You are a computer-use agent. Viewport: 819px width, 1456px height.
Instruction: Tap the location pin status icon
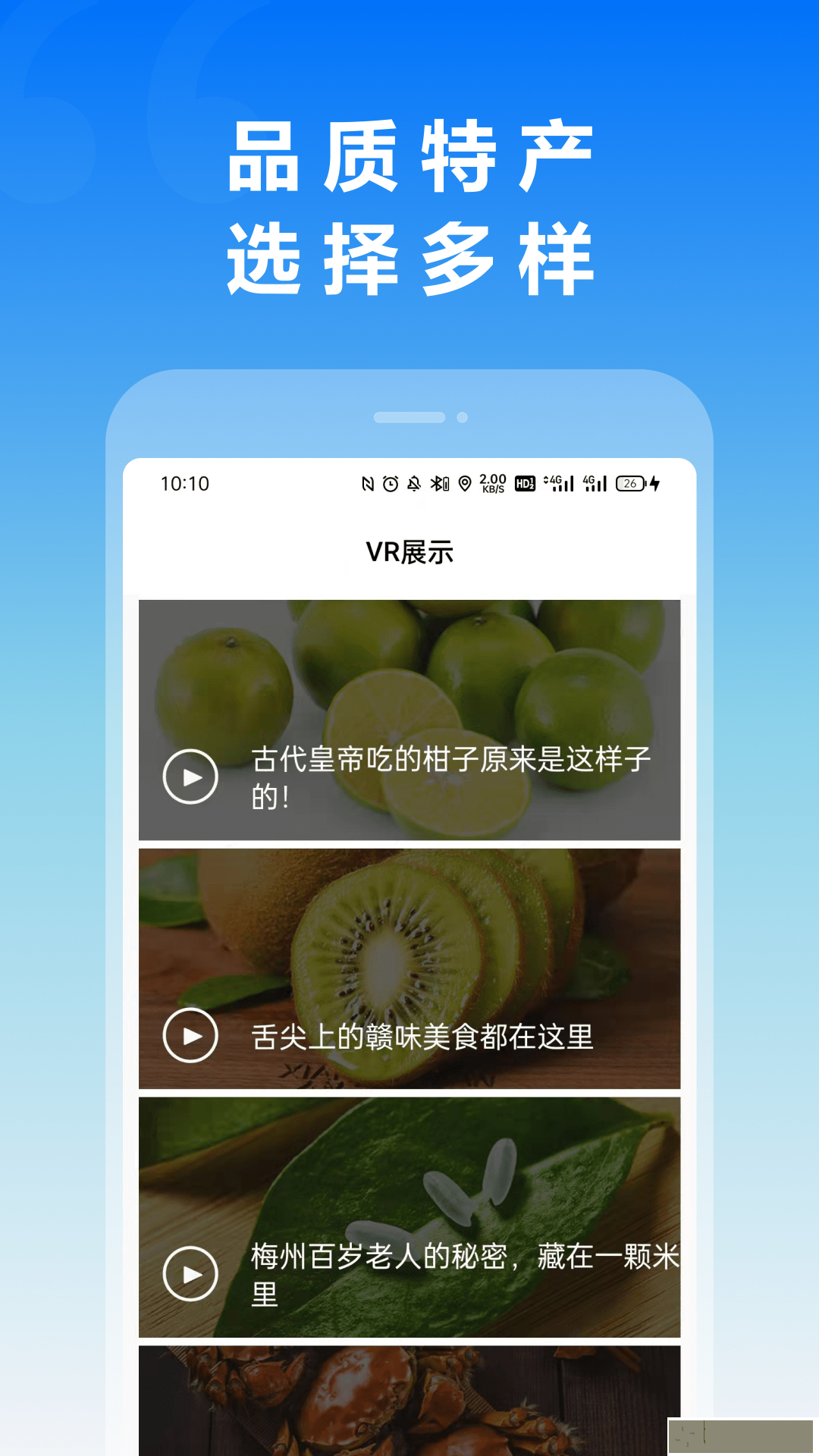[x=466, y=483]
